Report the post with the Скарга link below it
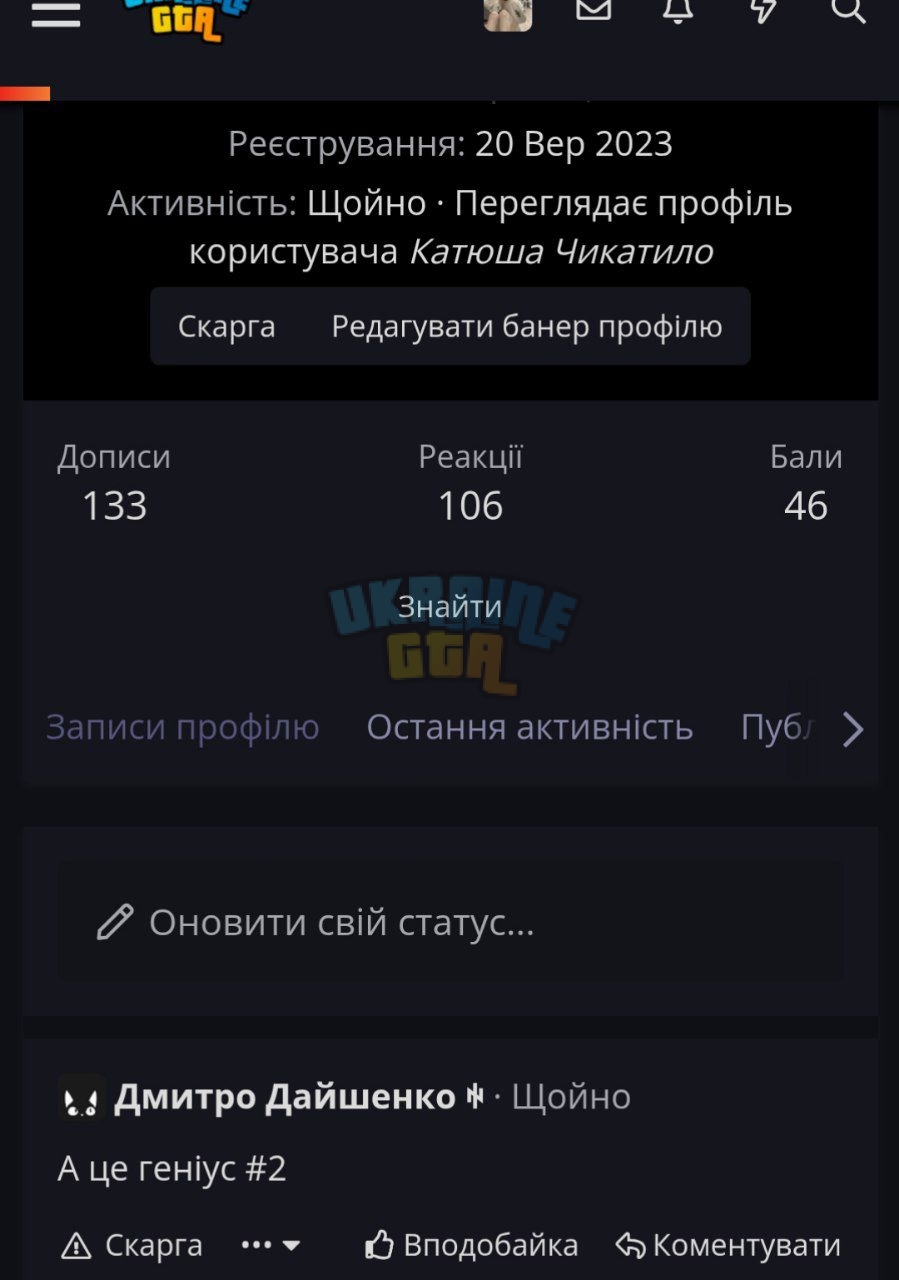 pyautogui.click(x=132, y=1245)
